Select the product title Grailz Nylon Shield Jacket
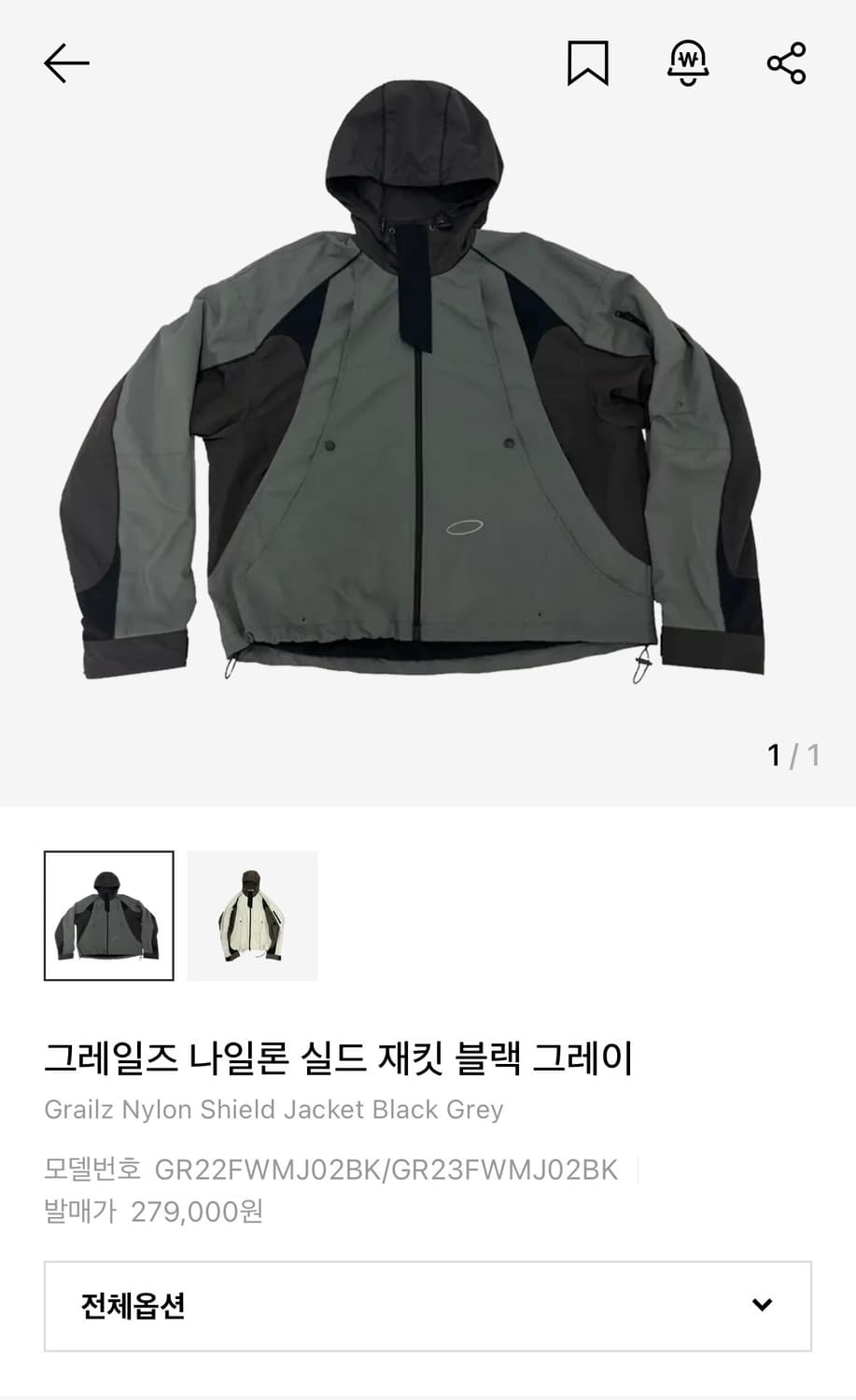856x1400 pixels. coord(272,1110)
